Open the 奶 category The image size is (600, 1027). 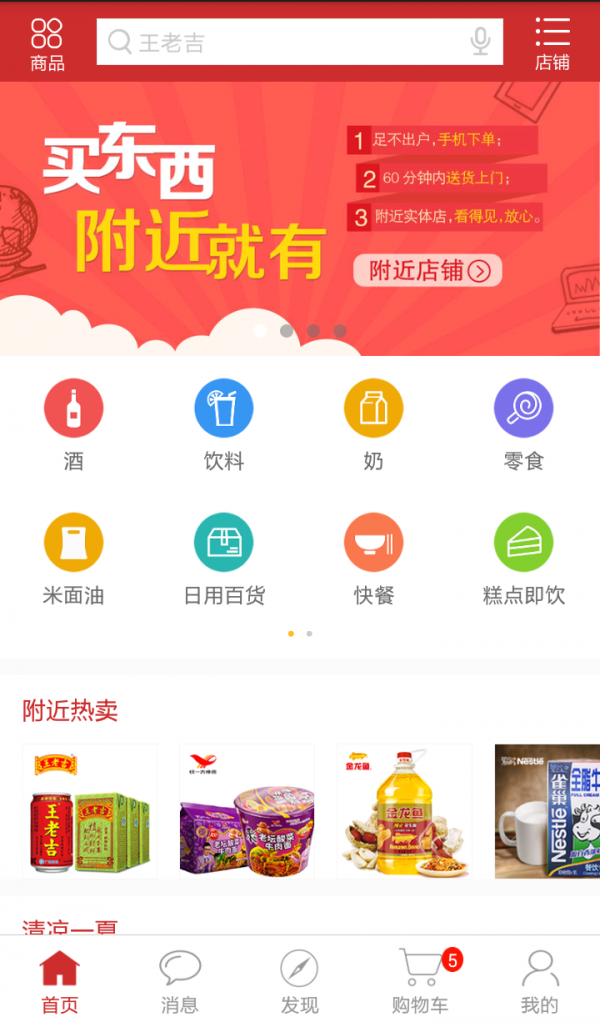pyautogui.click(x=373, y=425)
